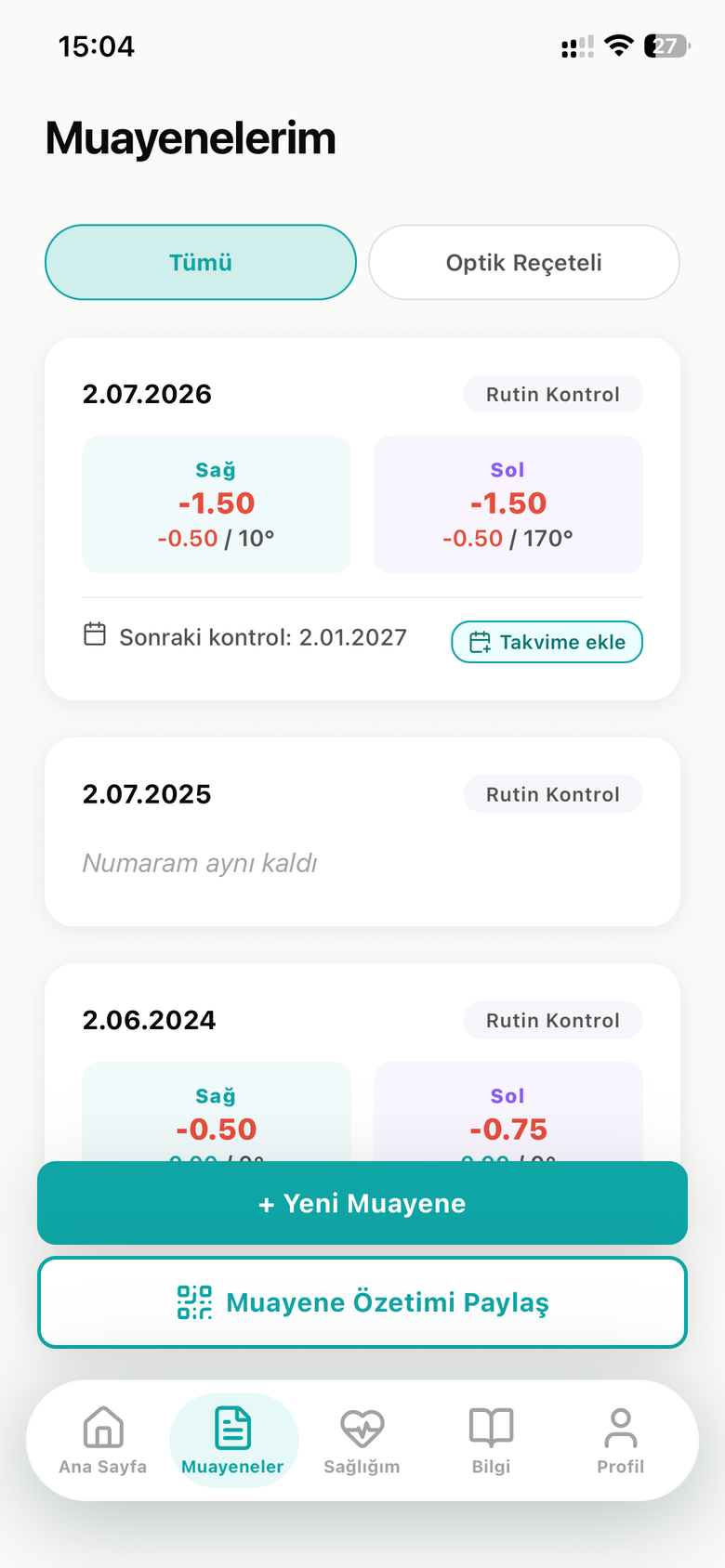Select the Tümü filter
This screenshot has width=725, height=1568.
tap(201, 262)
